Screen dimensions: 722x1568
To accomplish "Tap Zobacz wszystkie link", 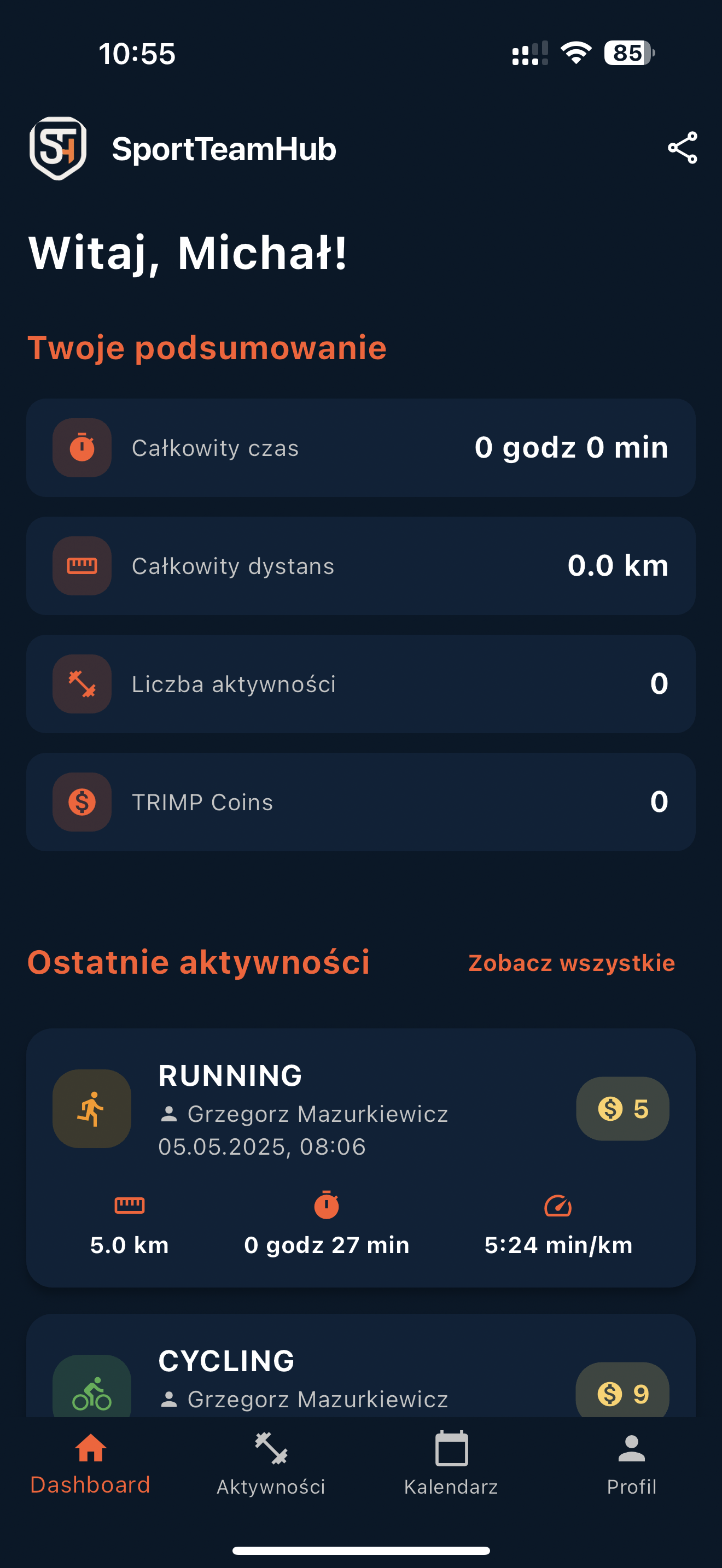I will [571, 962].
